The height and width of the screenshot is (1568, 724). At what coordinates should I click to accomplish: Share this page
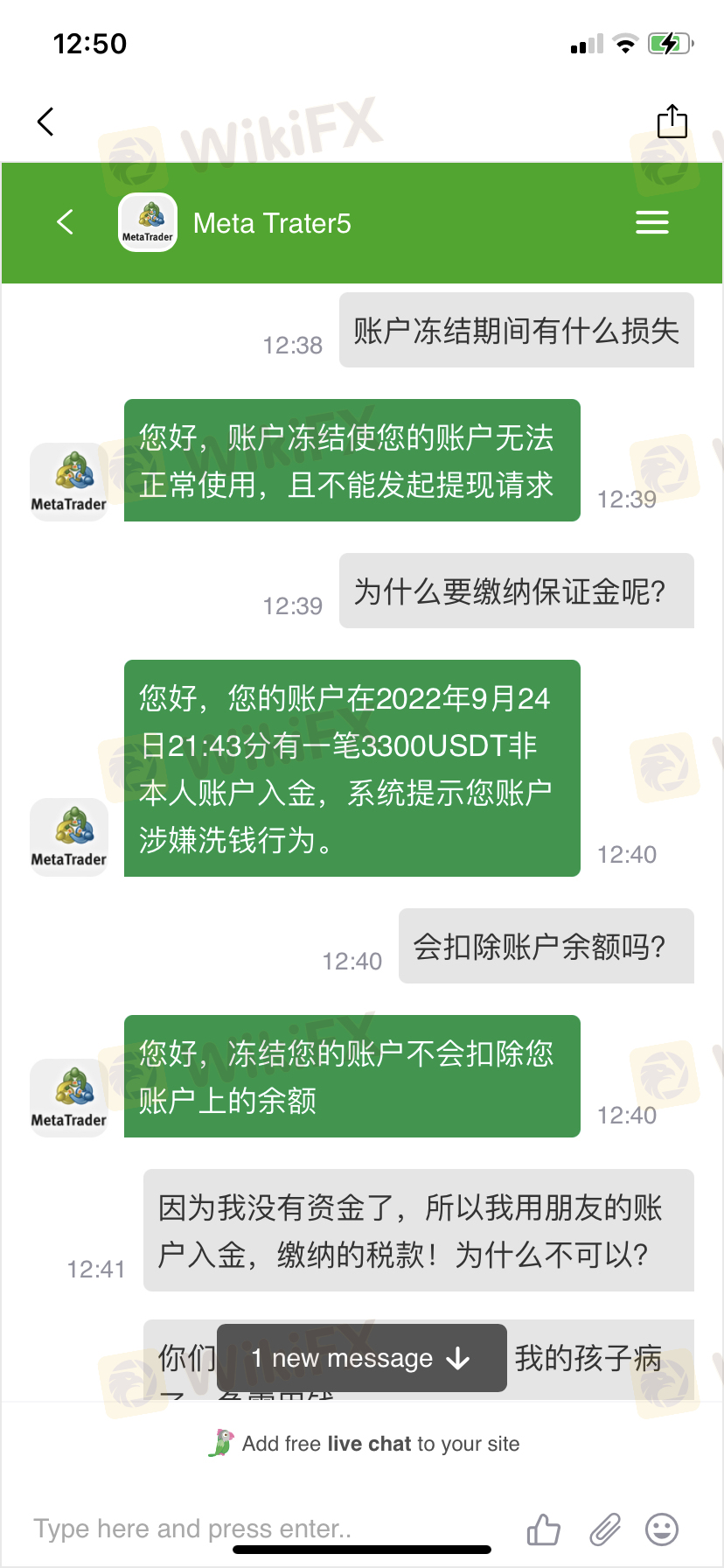672,122
